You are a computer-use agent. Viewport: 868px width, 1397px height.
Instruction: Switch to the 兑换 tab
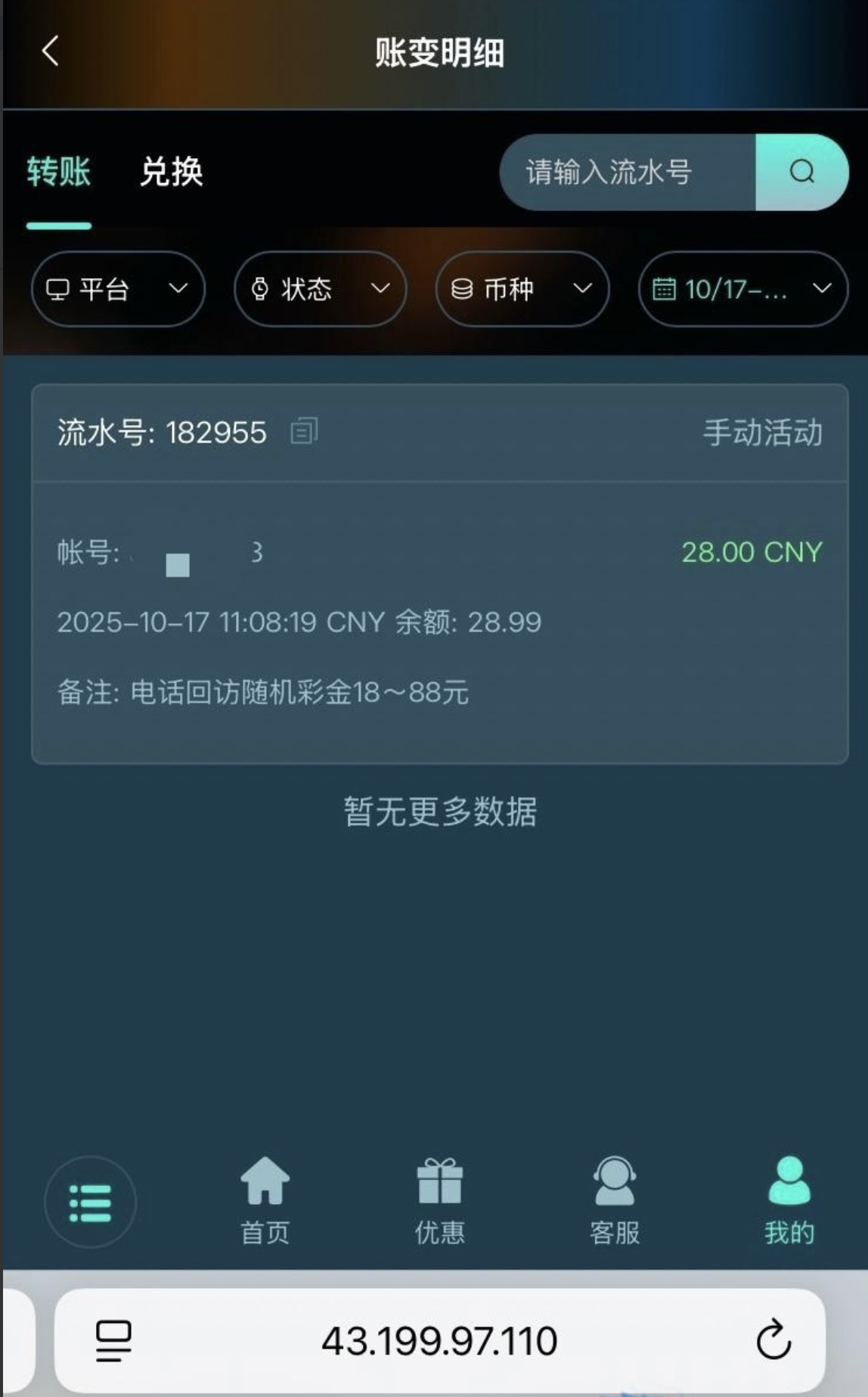[171, 172]
